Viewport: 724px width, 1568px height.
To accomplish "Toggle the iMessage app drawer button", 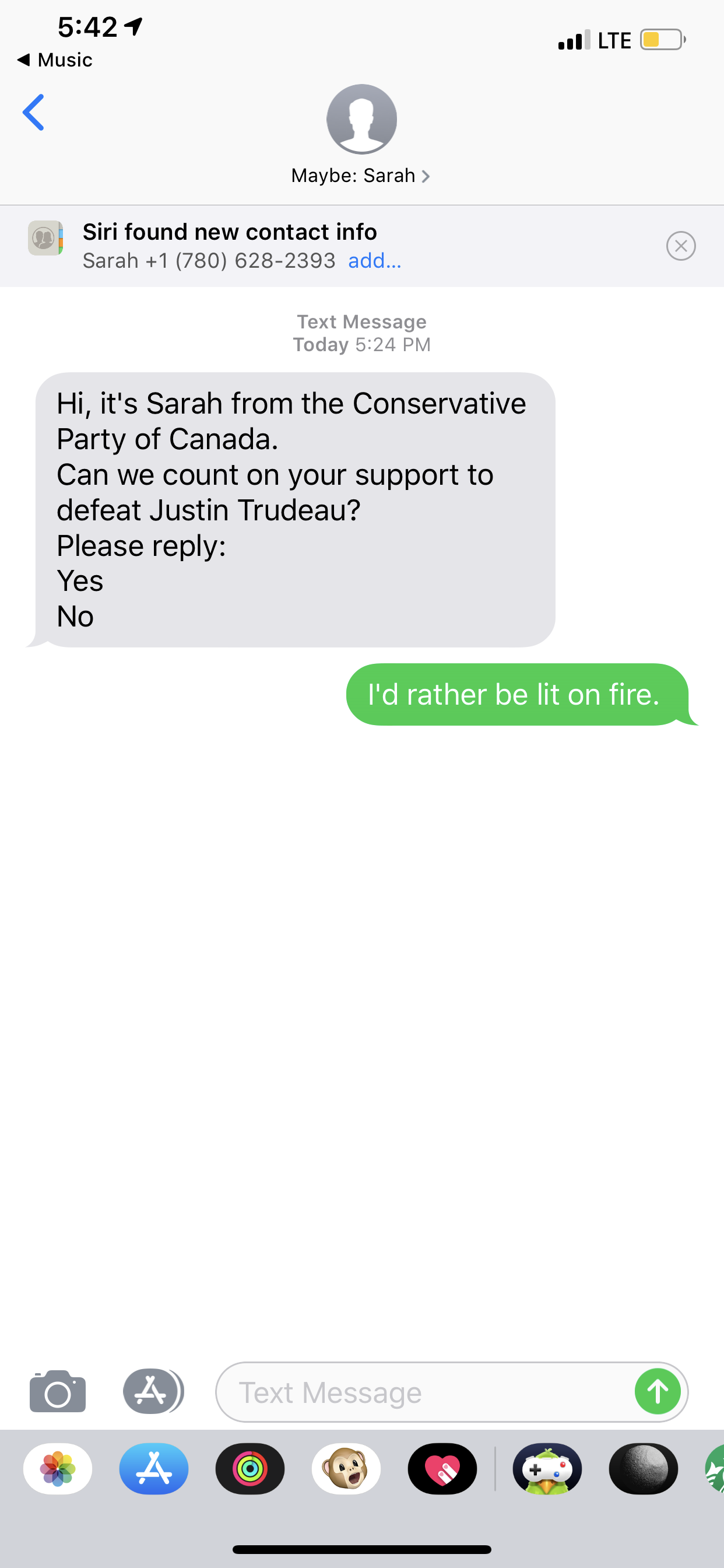I will (153, 1391).
